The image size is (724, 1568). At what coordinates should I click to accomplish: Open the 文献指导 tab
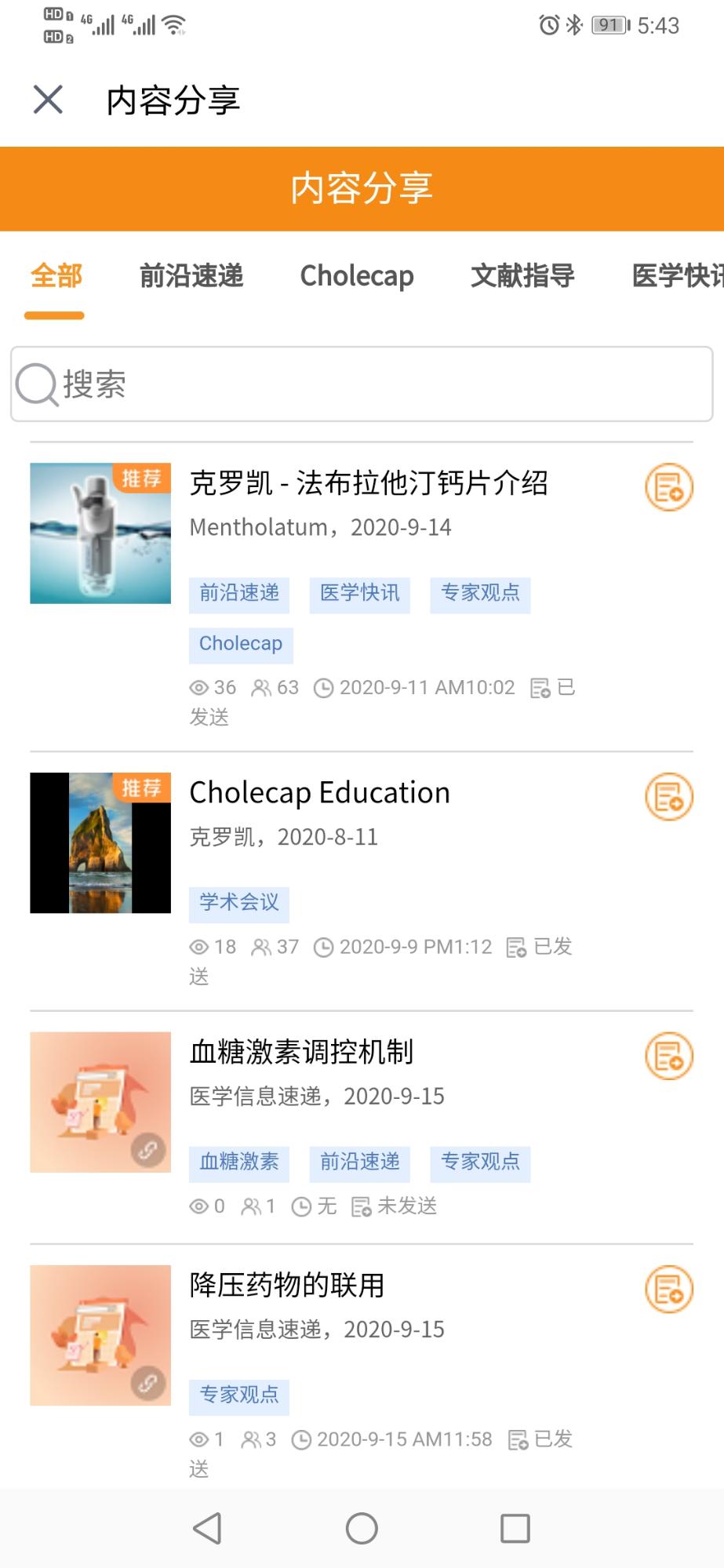522,276
